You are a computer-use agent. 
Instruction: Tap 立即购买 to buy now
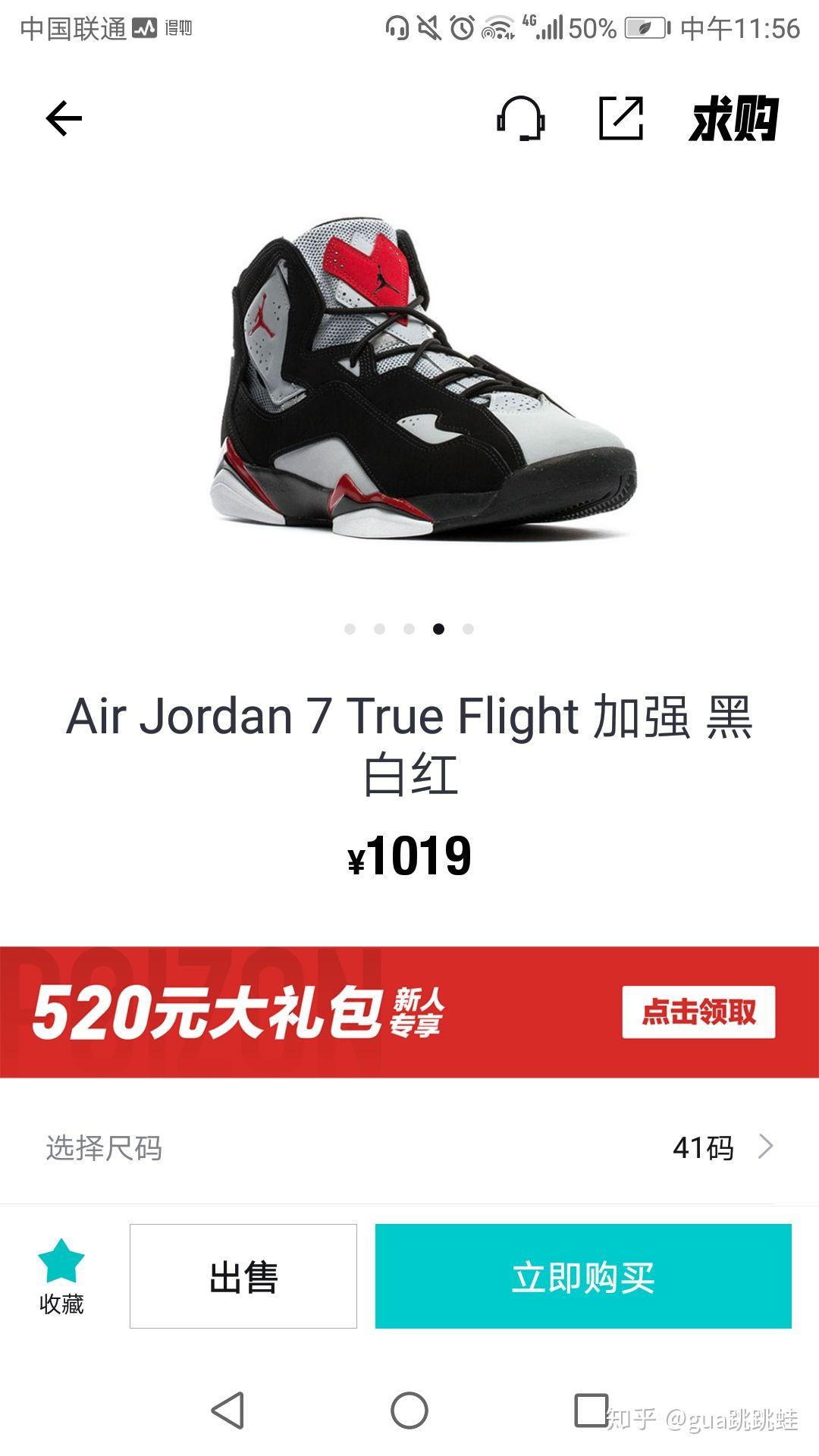pos(583,1276)
